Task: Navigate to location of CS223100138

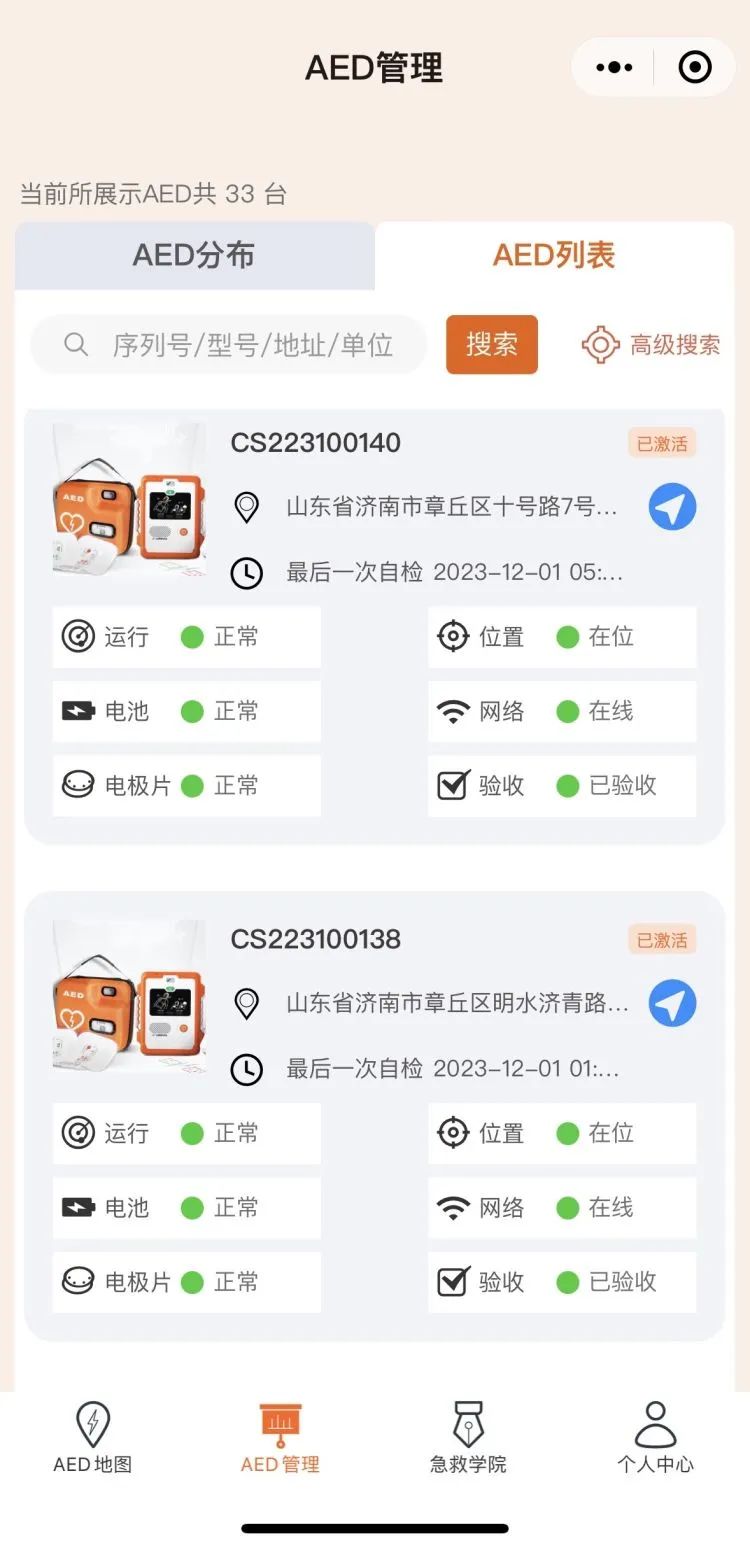Action: 672,1003
